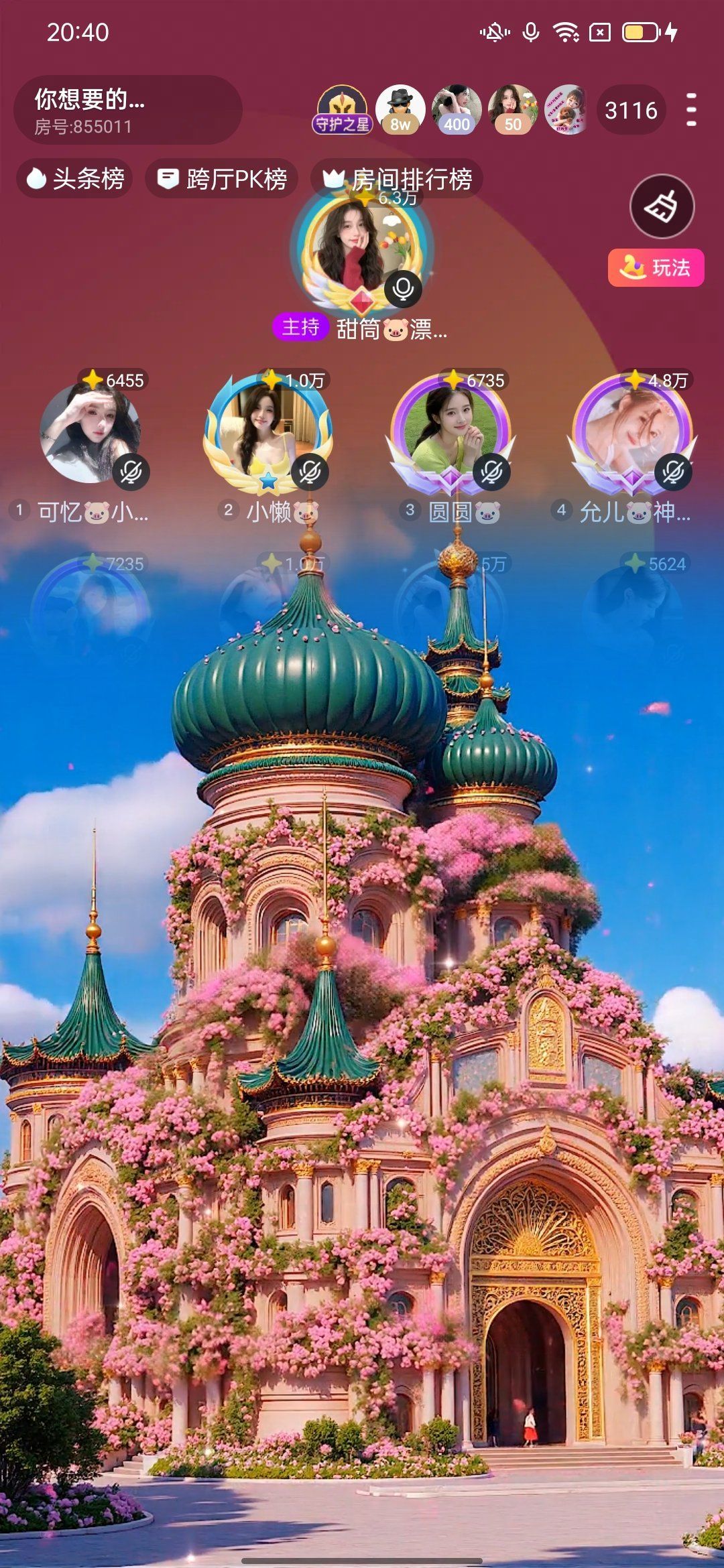724x1568 pixels.
Task: Open room info for room 855011
Action: (x=127, y=110)
